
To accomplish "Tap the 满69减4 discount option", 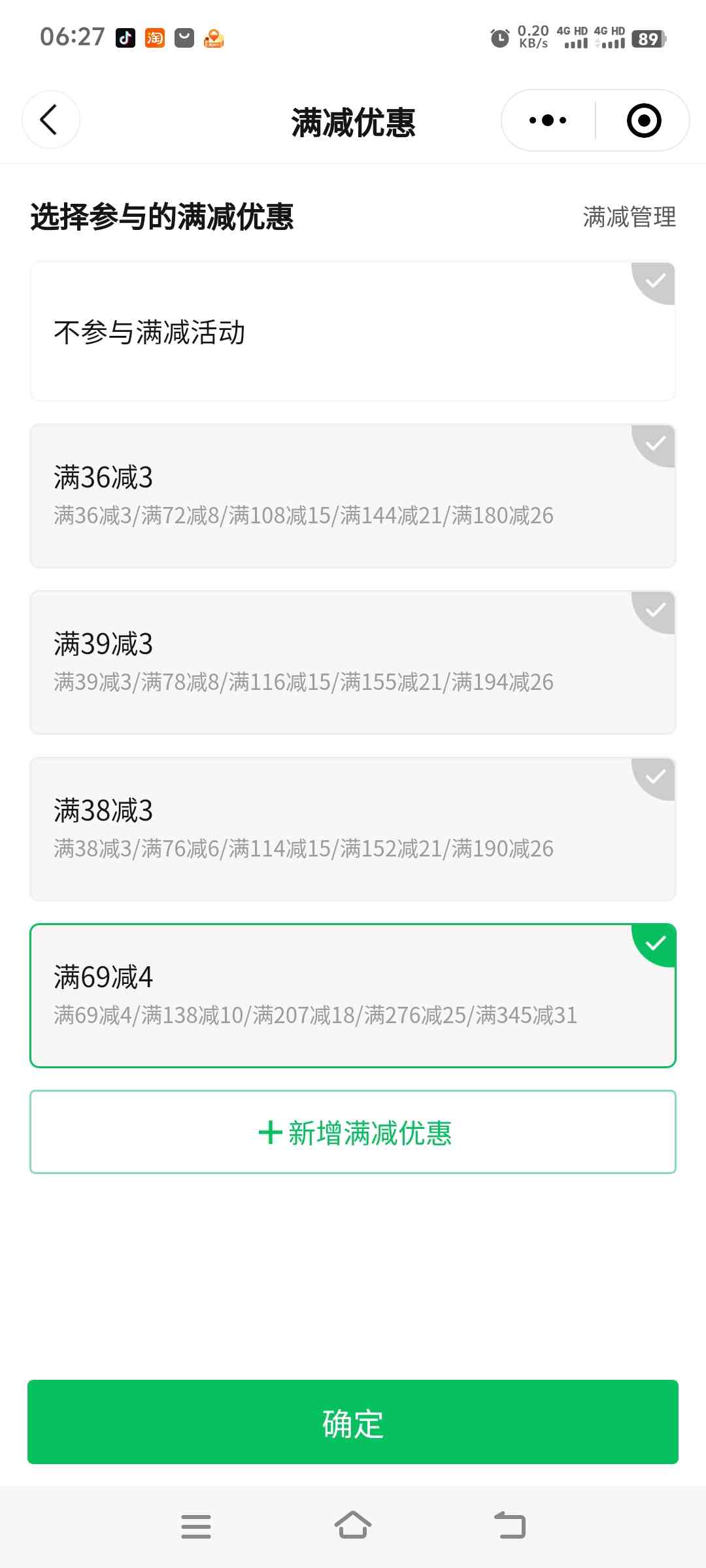I will click(x=353, y=996).
